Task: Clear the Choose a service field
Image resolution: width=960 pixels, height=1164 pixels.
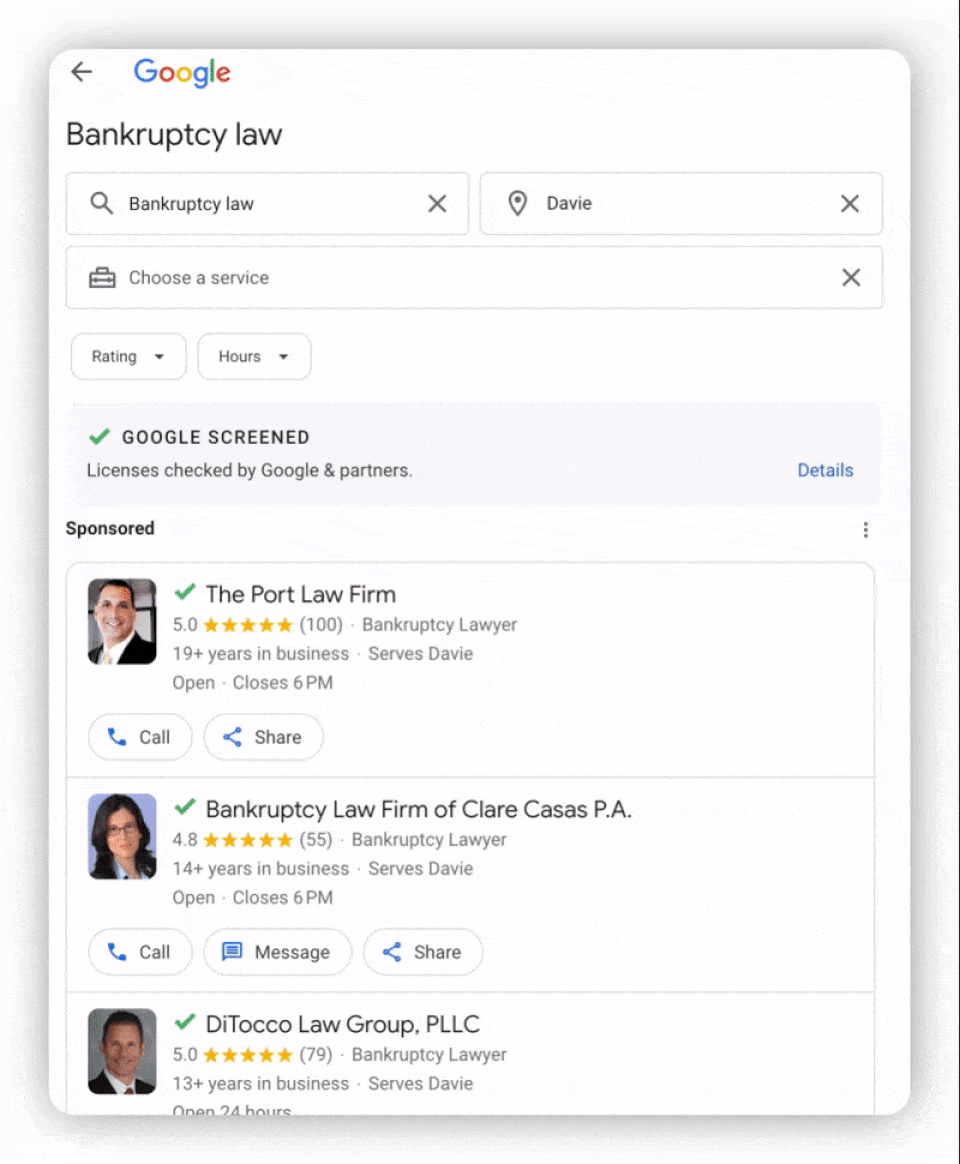Action: click(851, 278)
